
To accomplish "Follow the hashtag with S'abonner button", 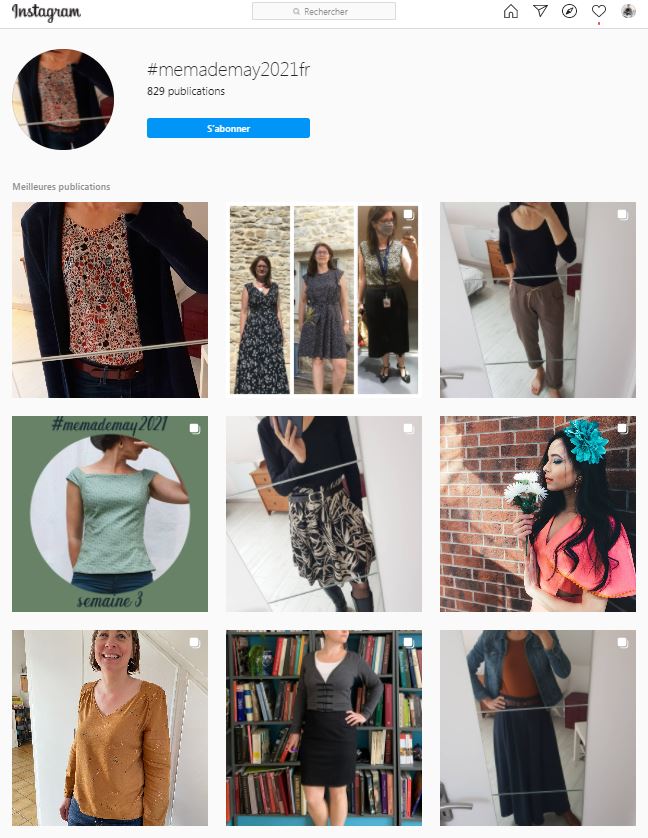I will pos(228,128).
